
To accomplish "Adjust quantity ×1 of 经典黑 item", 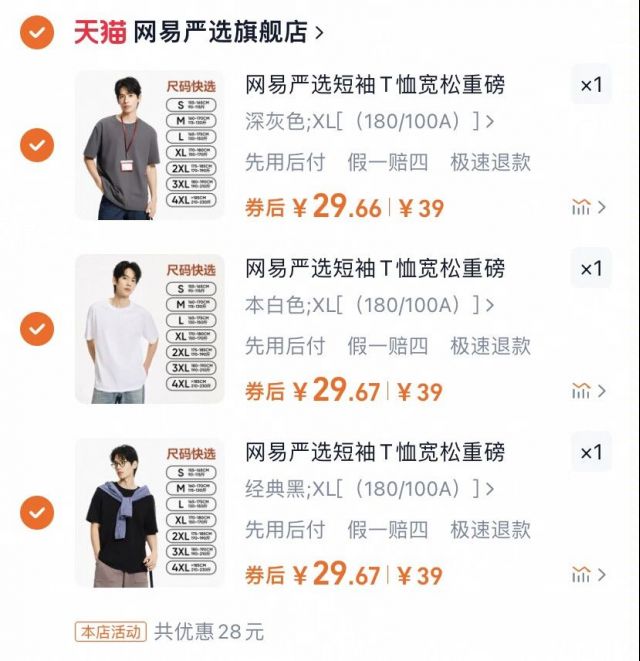I will coord(591,453).
